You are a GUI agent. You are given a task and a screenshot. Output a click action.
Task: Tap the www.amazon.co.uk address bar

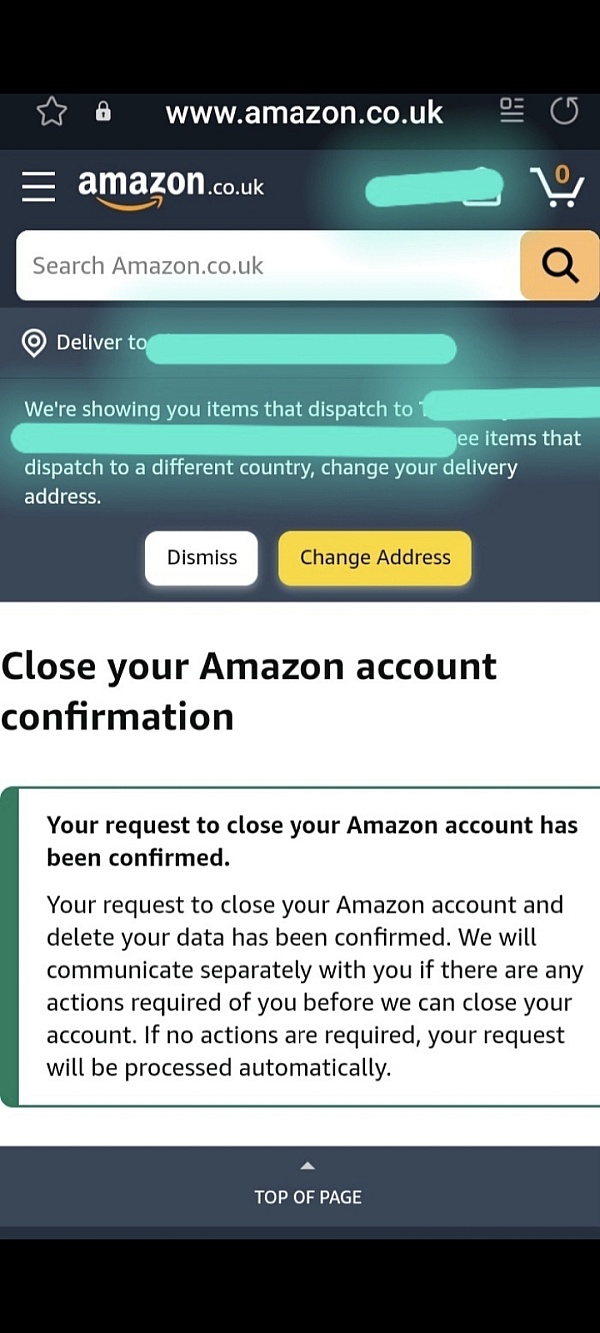[304, 113]
